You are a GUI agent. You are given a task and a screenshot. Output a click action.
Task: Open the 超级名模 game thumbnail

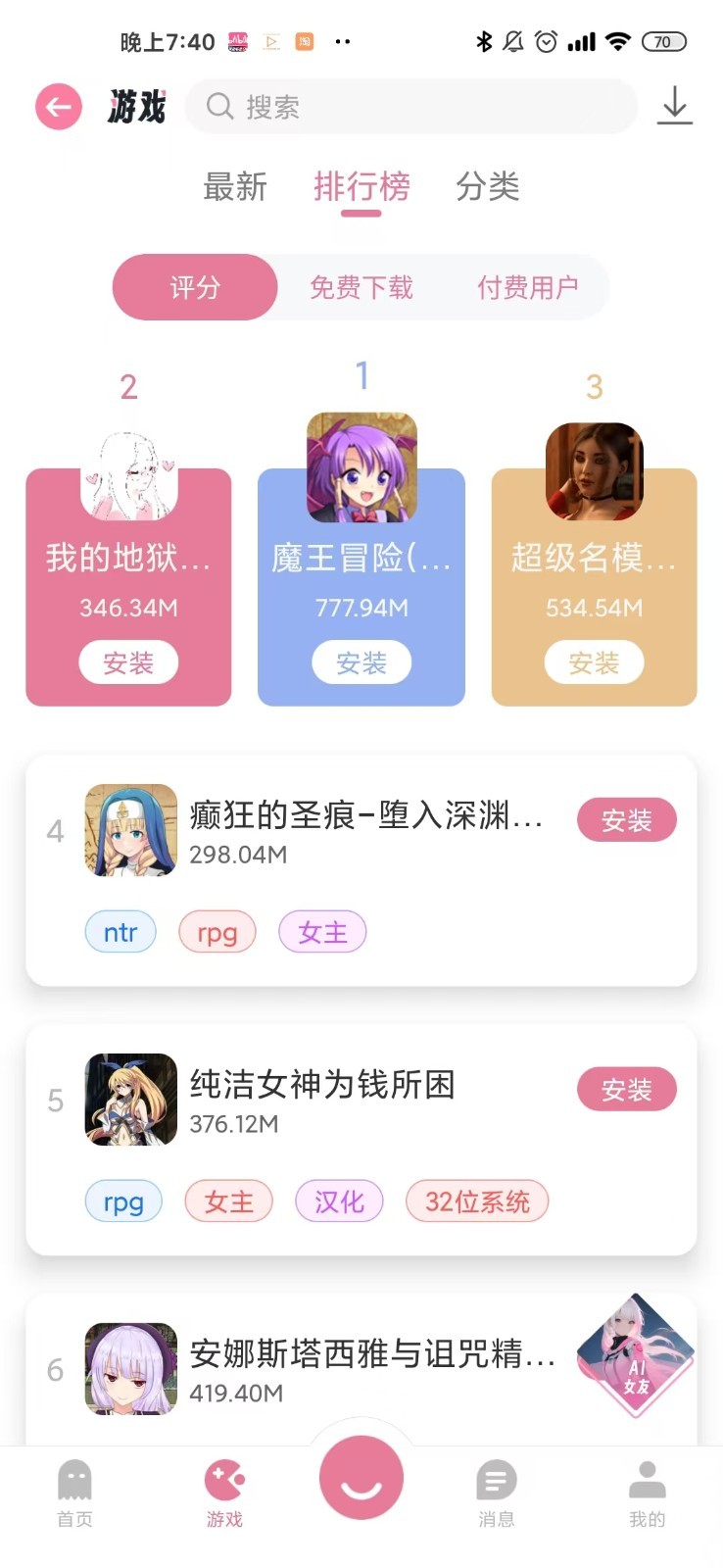(x=593, y=468)
